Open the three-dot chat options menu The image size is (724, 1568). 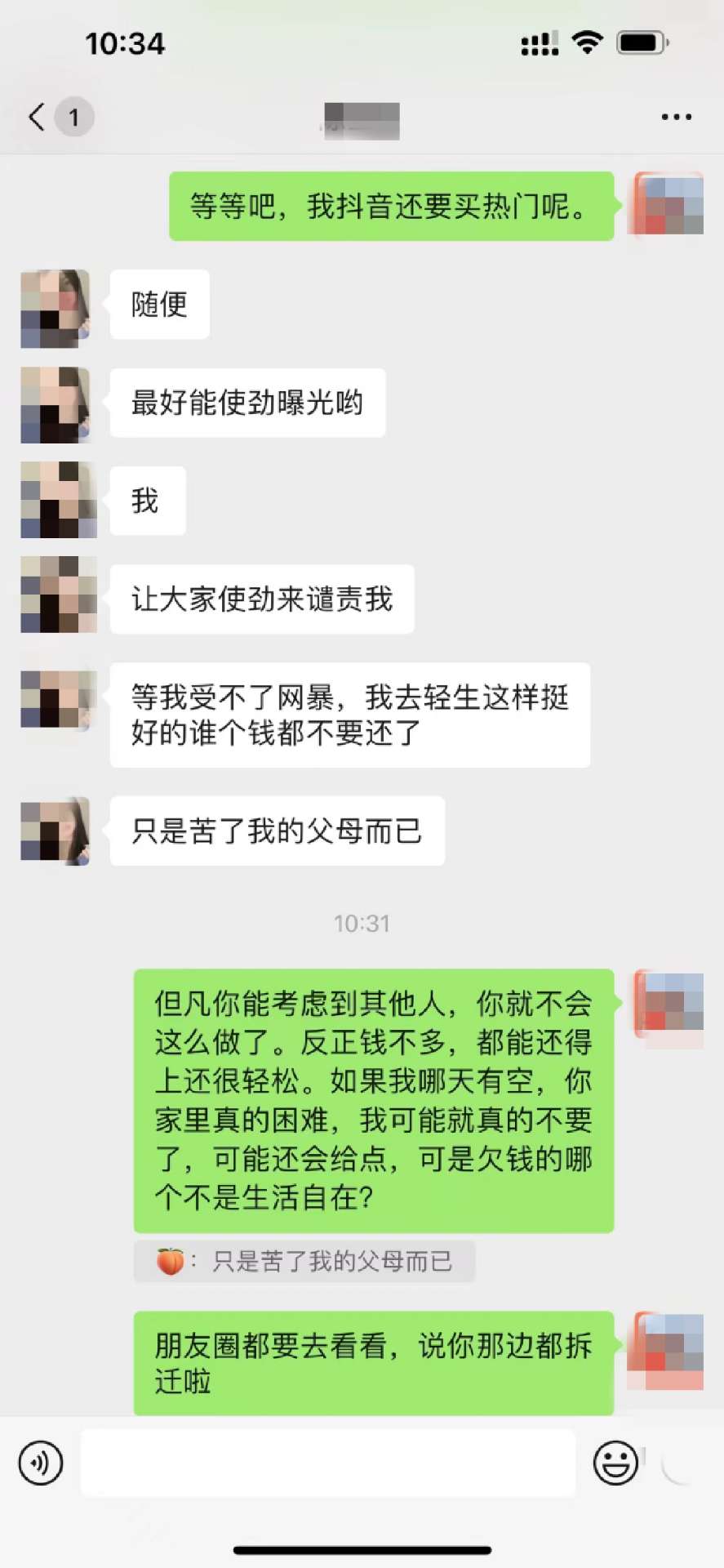point(676,117)
